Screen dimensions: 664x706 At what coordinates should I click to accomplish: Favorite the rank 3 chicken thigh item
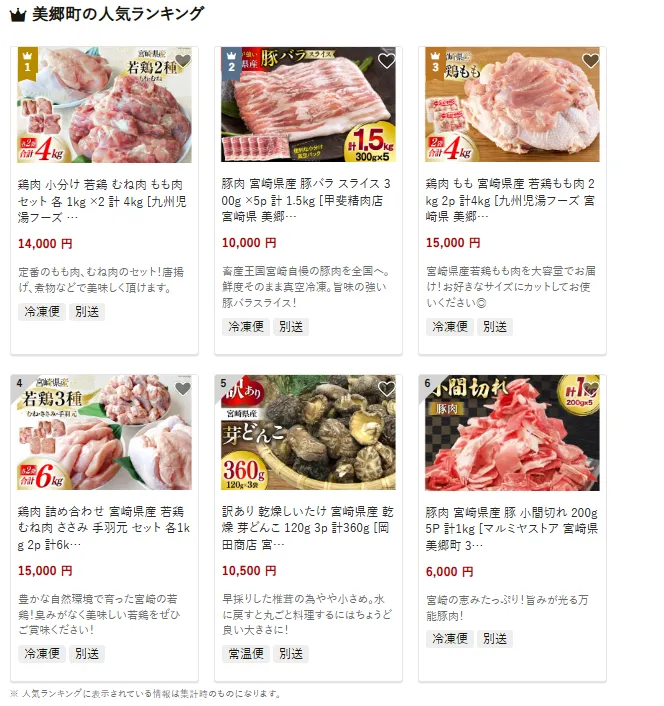pyautogui.click(x=590, y=61)
